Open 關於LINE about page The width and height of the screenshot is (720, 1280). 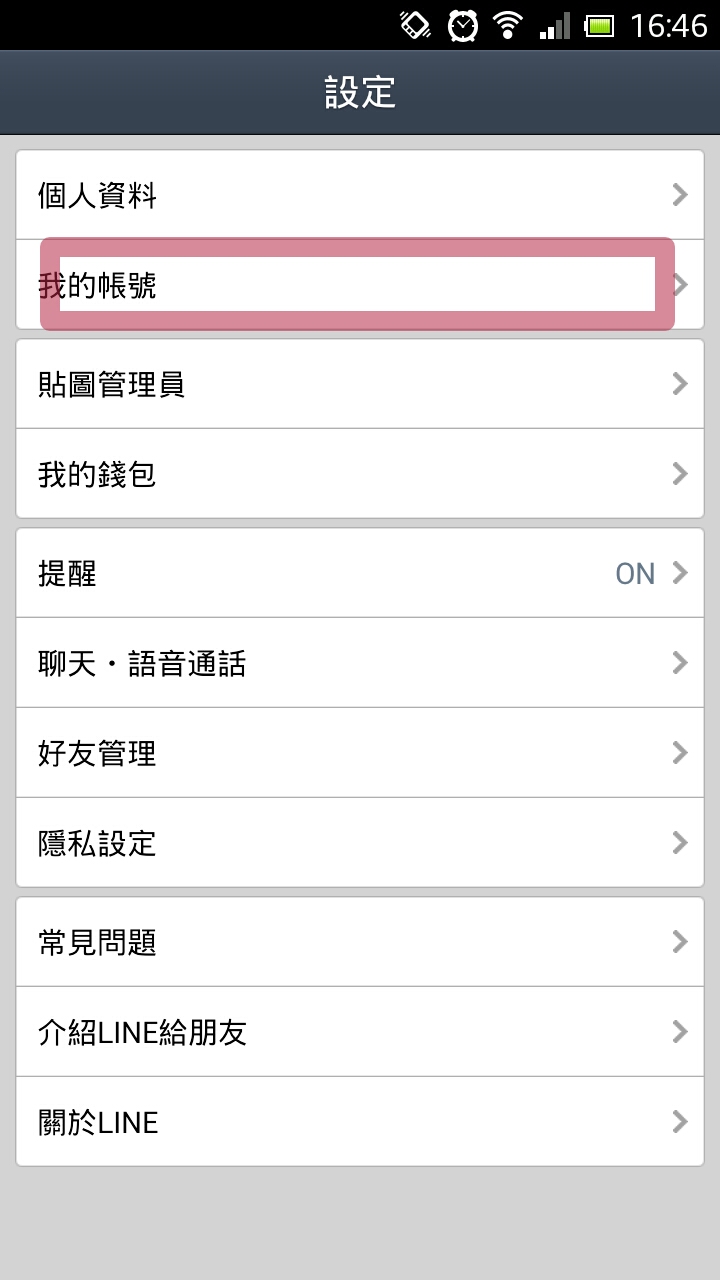[x=360, y=1122]
